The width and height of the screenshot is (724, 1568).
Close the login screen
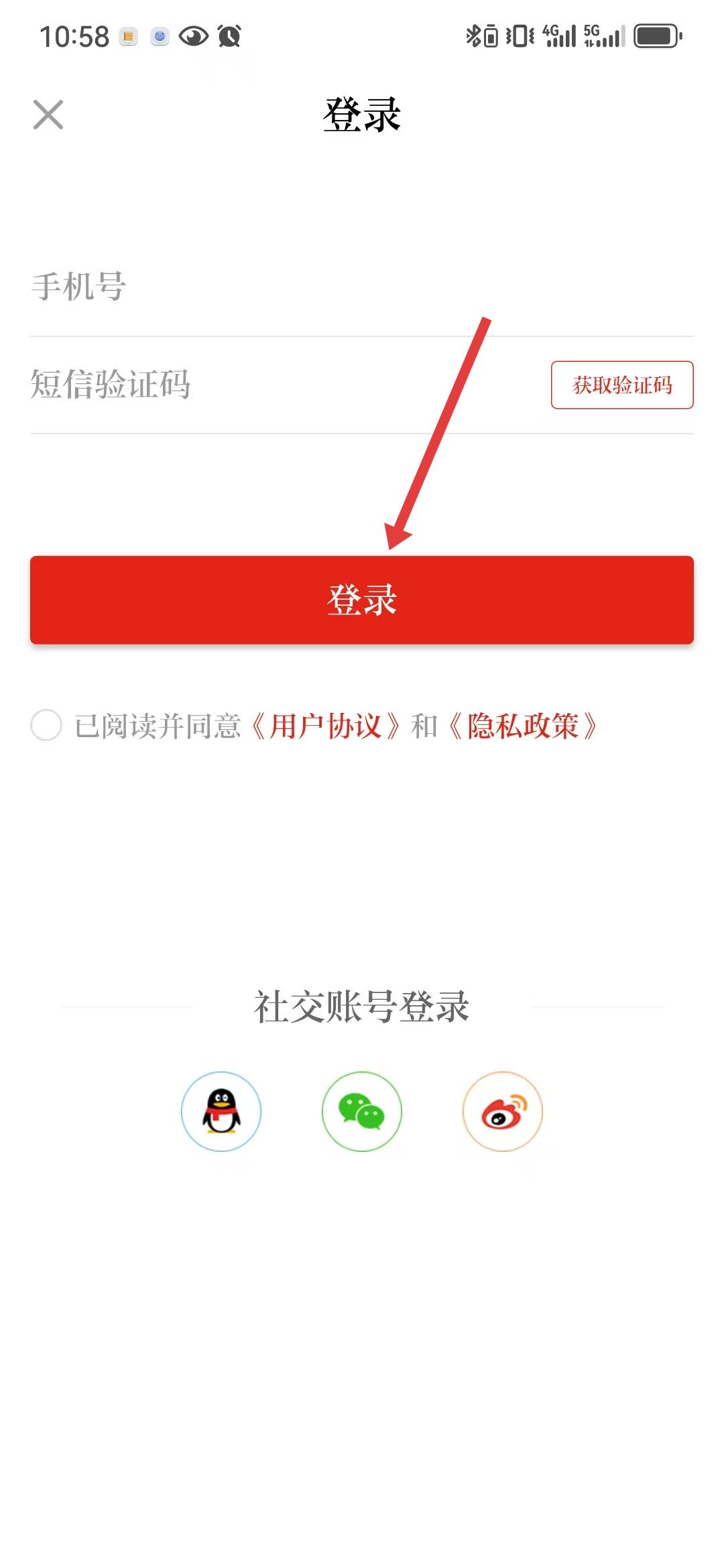click(x=48, y=115)
